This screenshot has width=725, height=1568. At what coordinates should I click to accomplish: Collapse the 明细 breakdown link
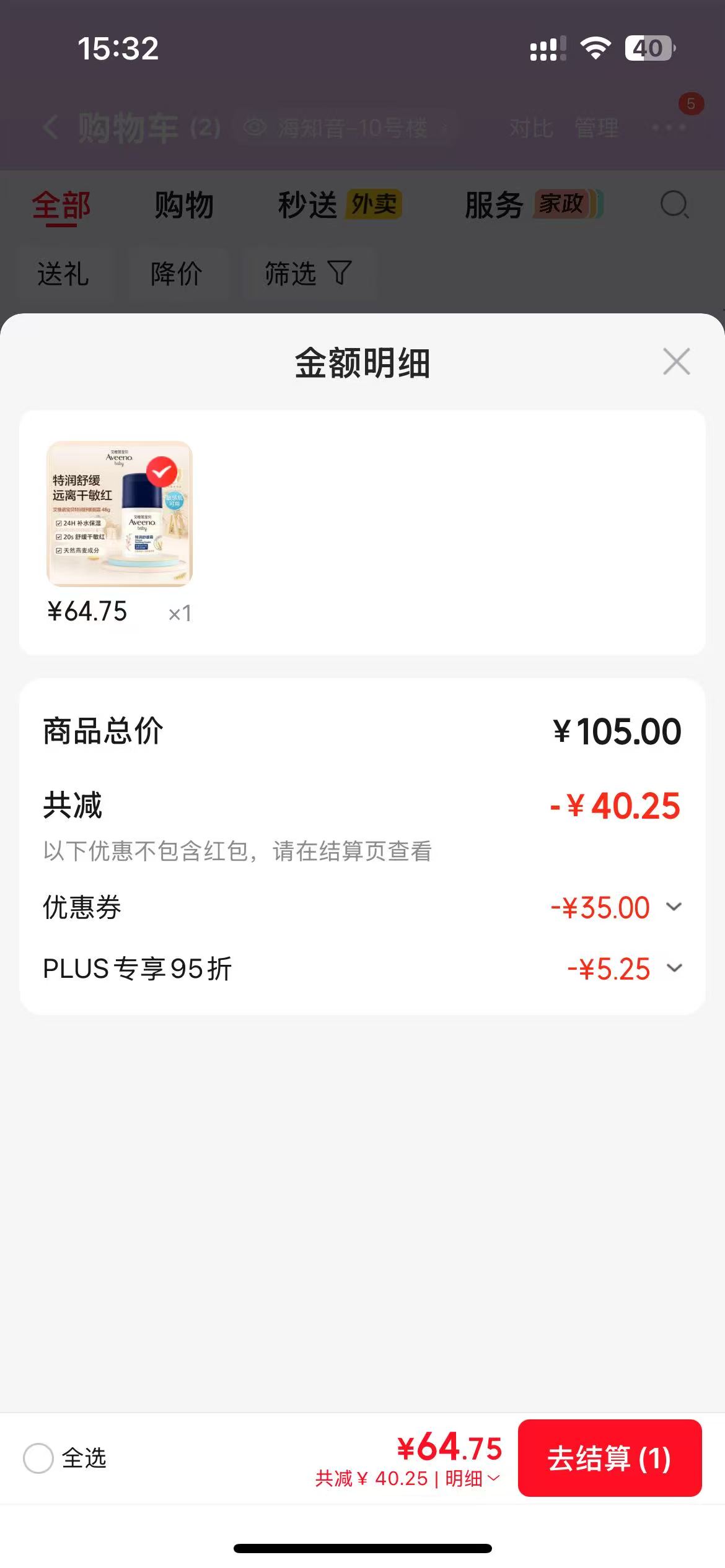click(472, 1478)
